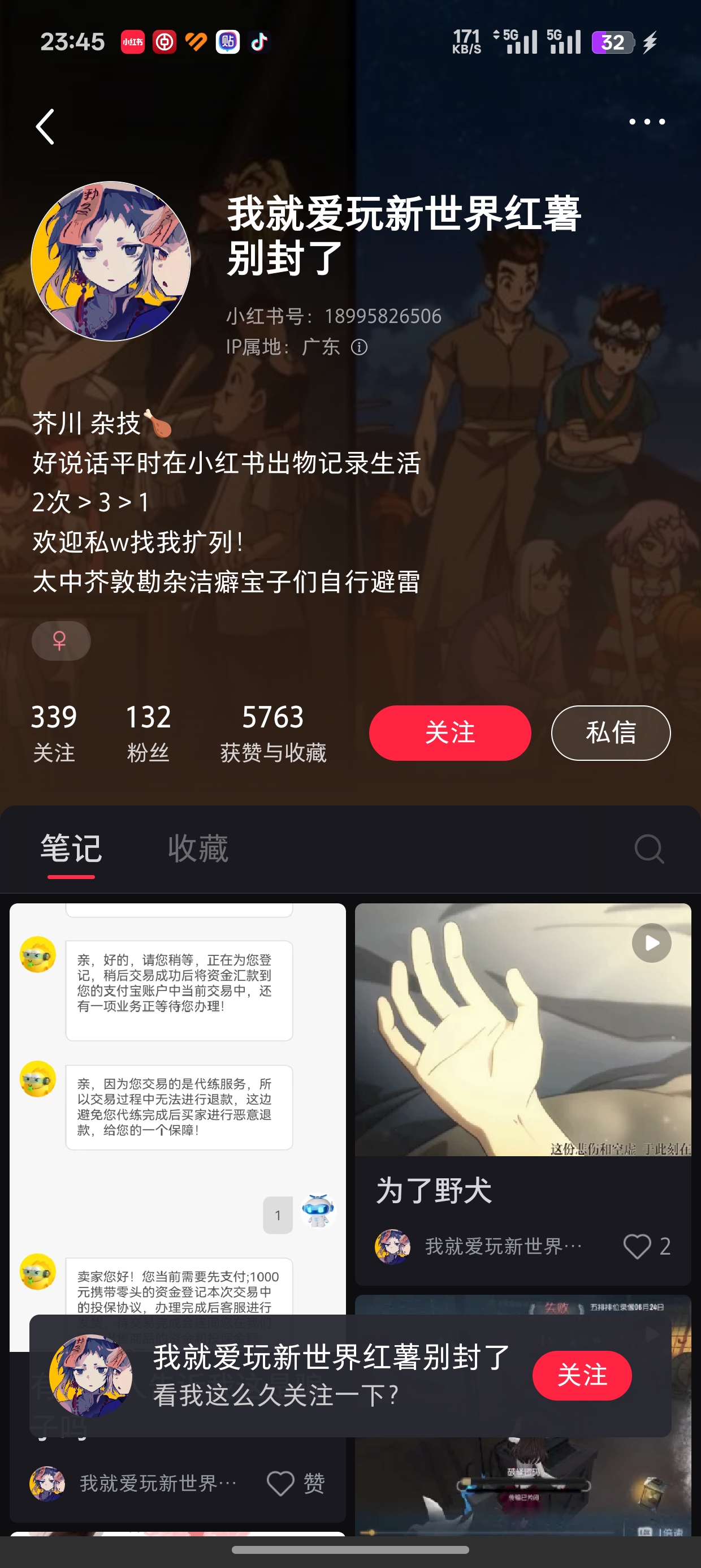Search this user's notes
Viewport: 701px width, 1568px height.
pyautogui.click(x=648, y=848)
